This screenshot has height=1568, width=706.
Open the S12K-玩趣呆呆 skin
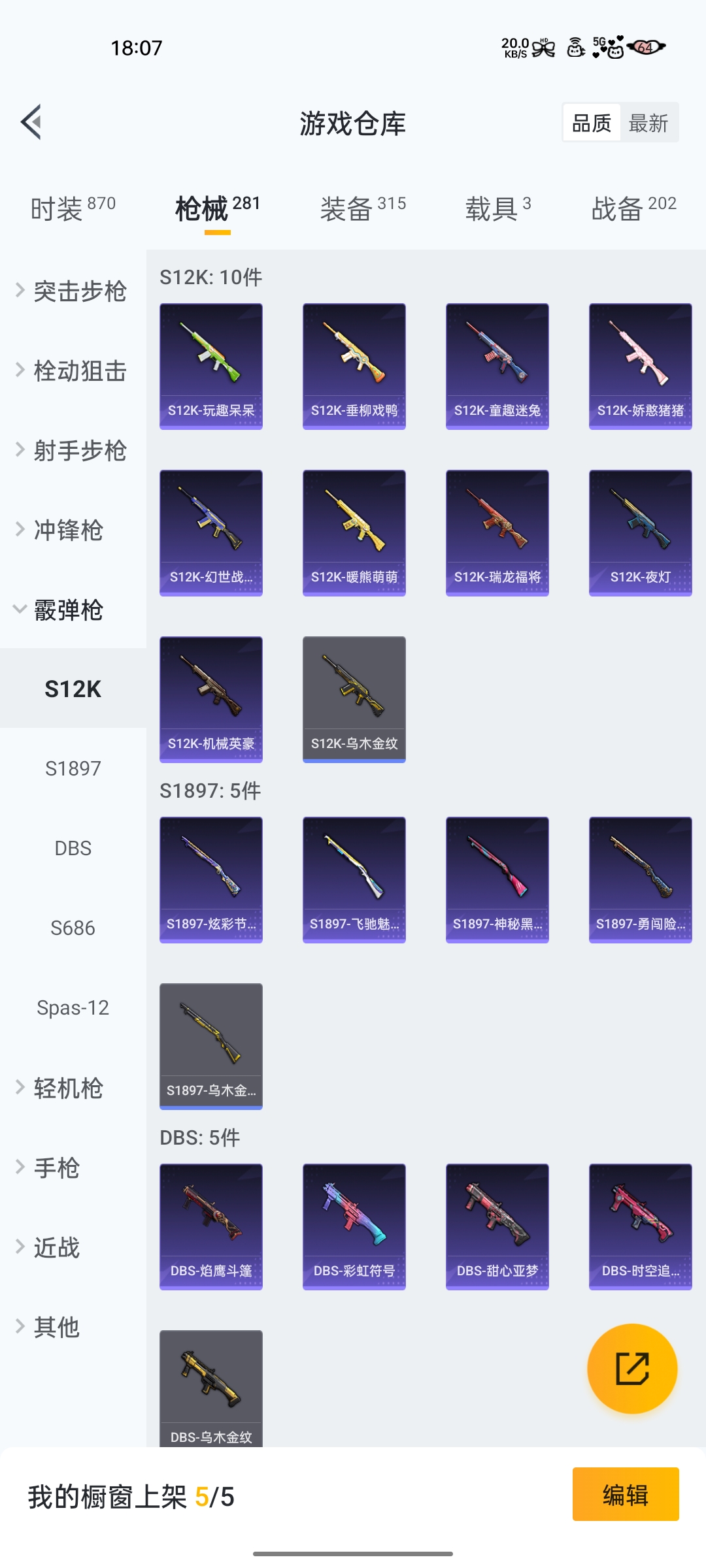click(x=211, y=366)
